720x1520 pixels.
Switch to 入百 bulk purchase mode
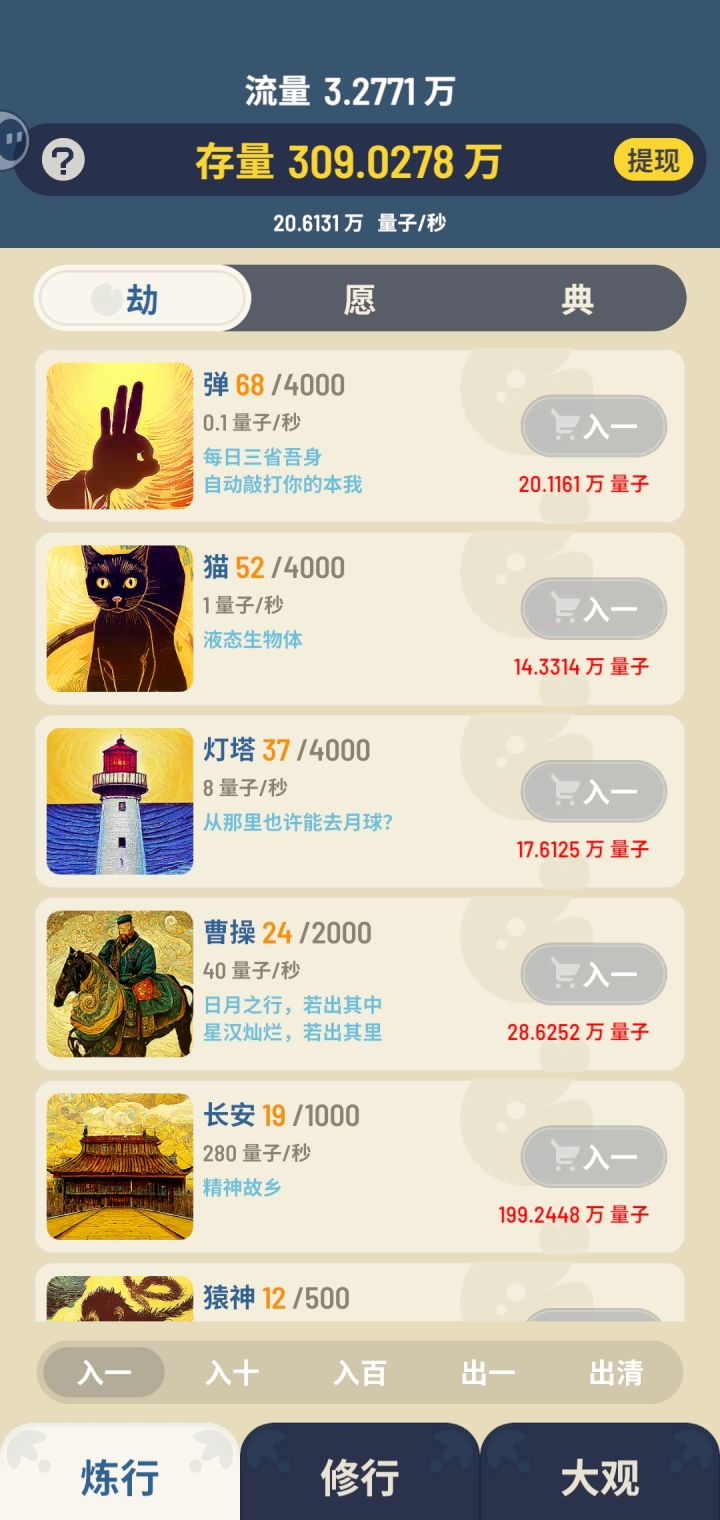coord(357,1372)
